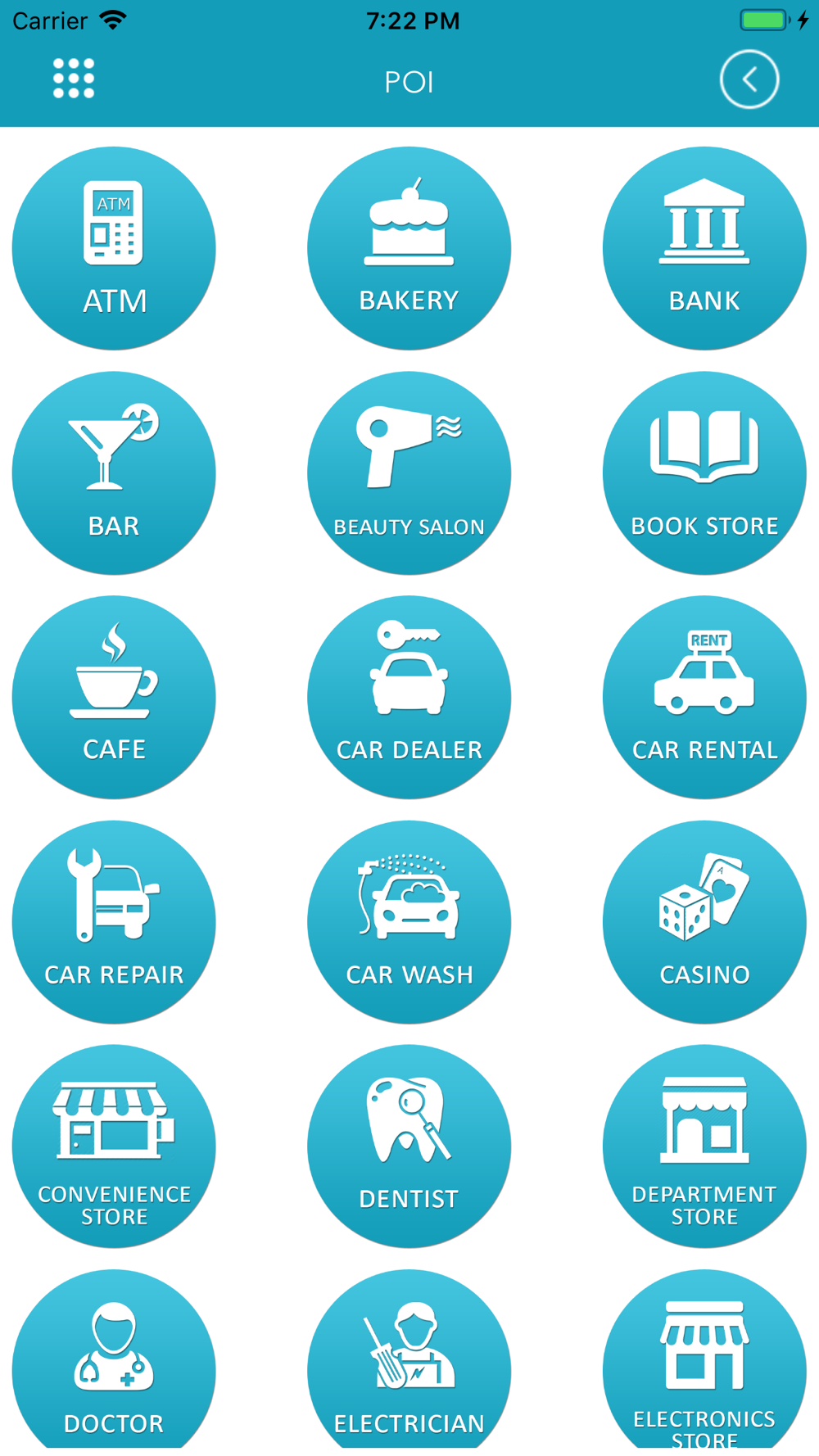
Task: Find a Dentist nearby
Action: click(409, 1146)
